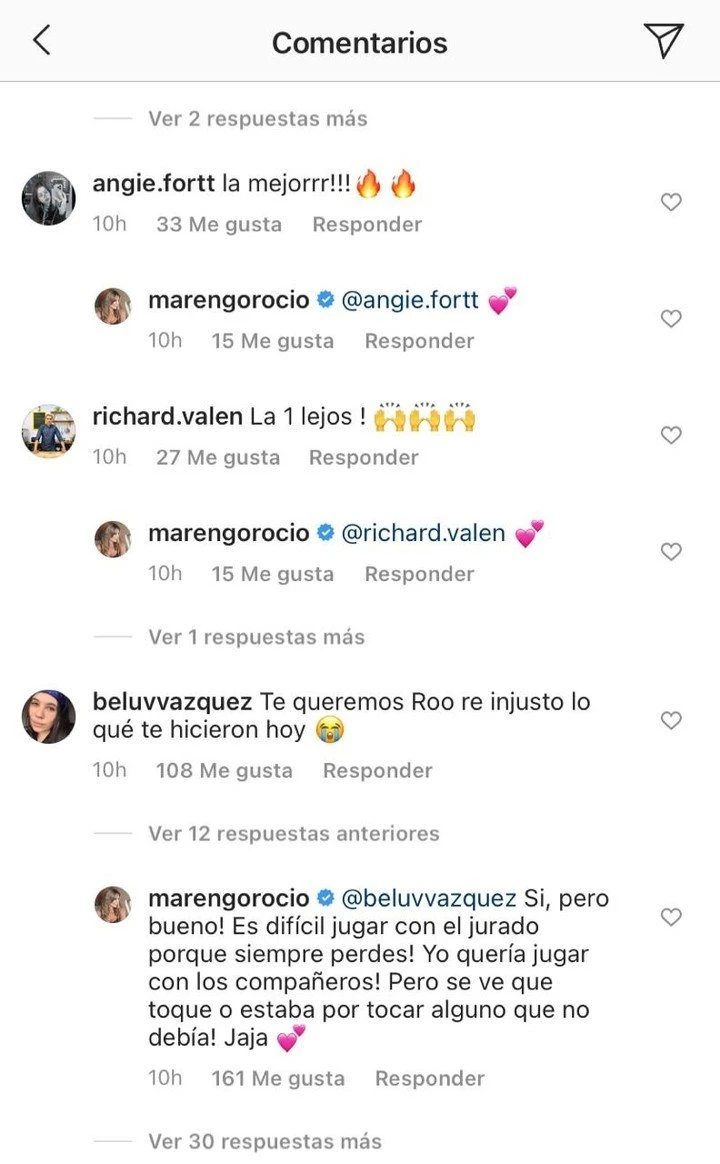The image size is (720, 1164).
Task: Open the @richard.valen mention link
Action: 423,534
